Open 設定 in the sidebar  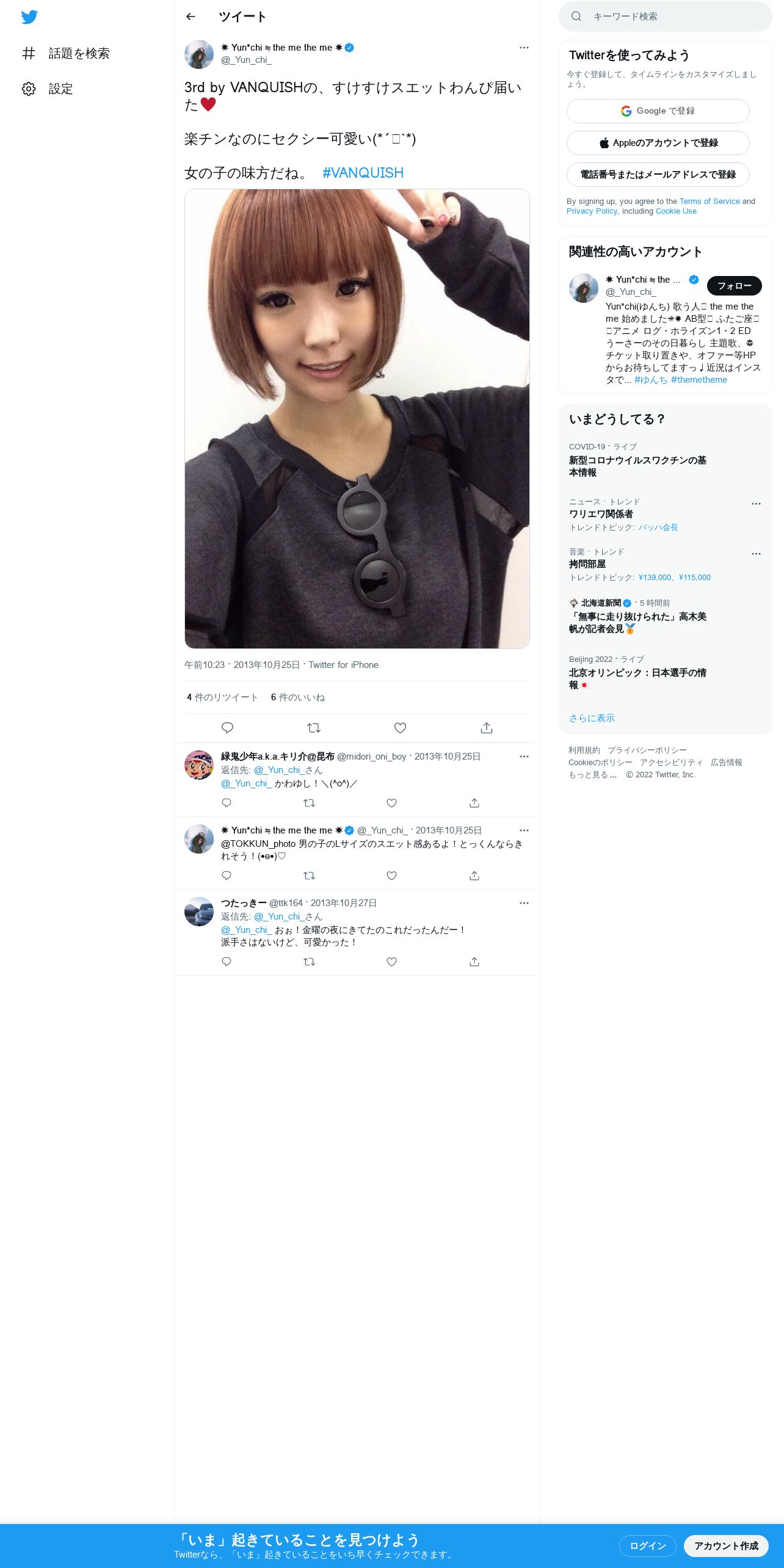(x=48, y=89)
